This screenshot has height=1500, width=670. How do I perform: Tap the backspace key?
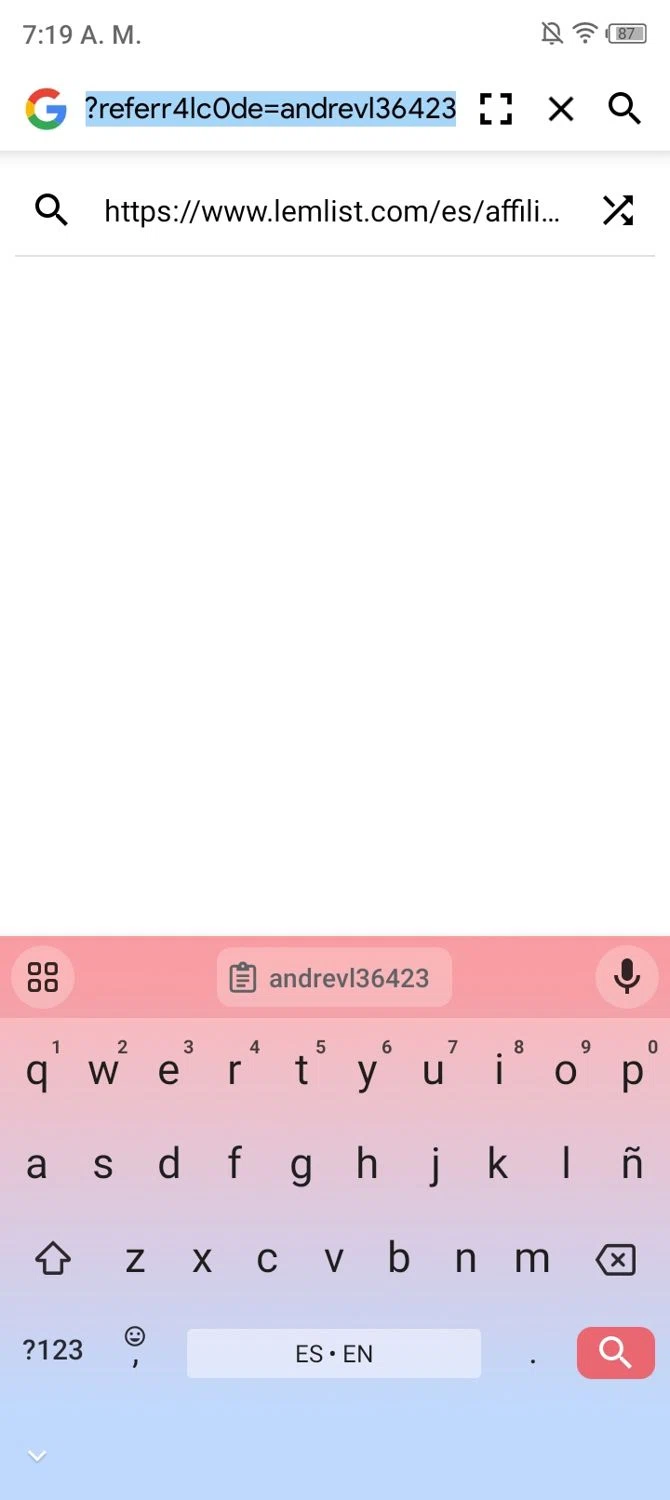point(615,1260)
